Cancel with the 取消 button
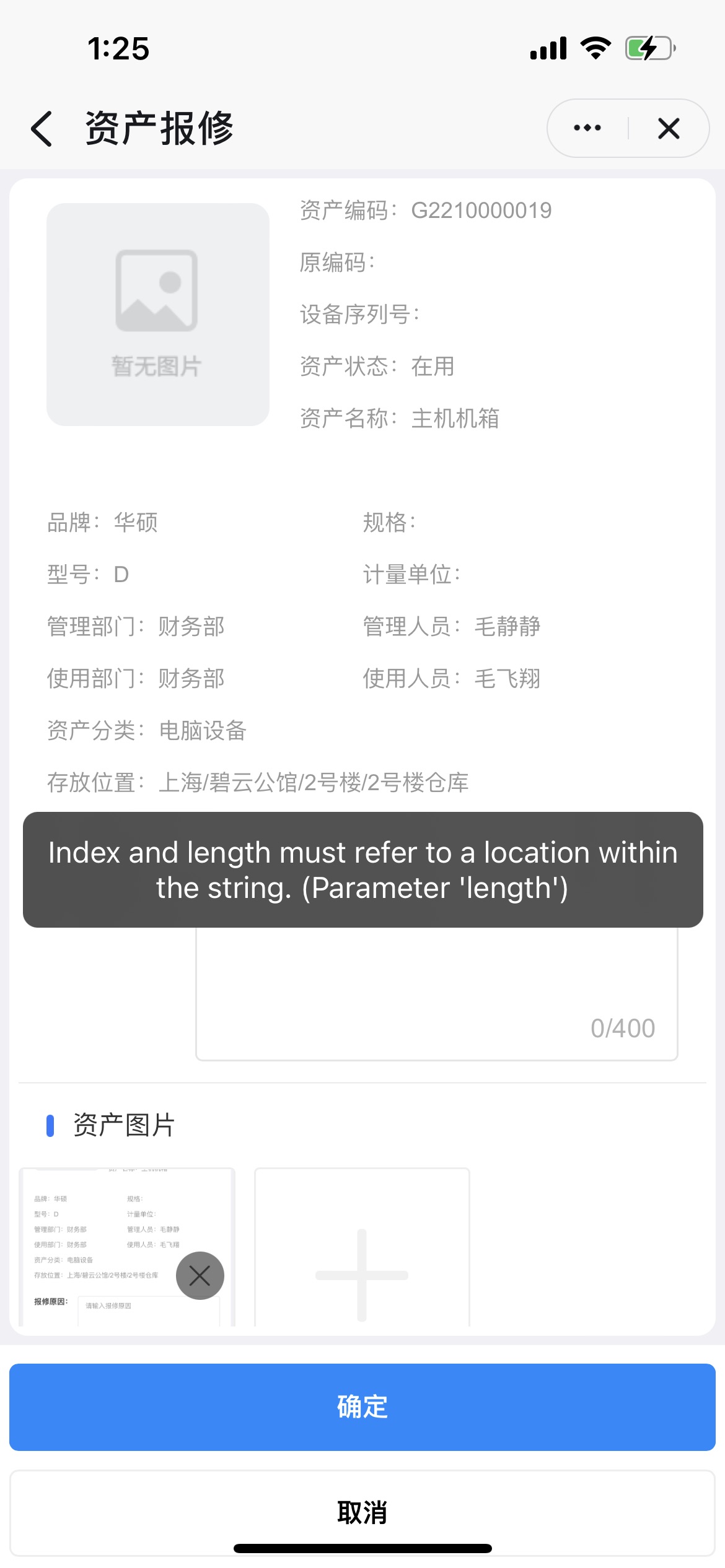This screenshot has width=725, height=1568. [362, 1512]
